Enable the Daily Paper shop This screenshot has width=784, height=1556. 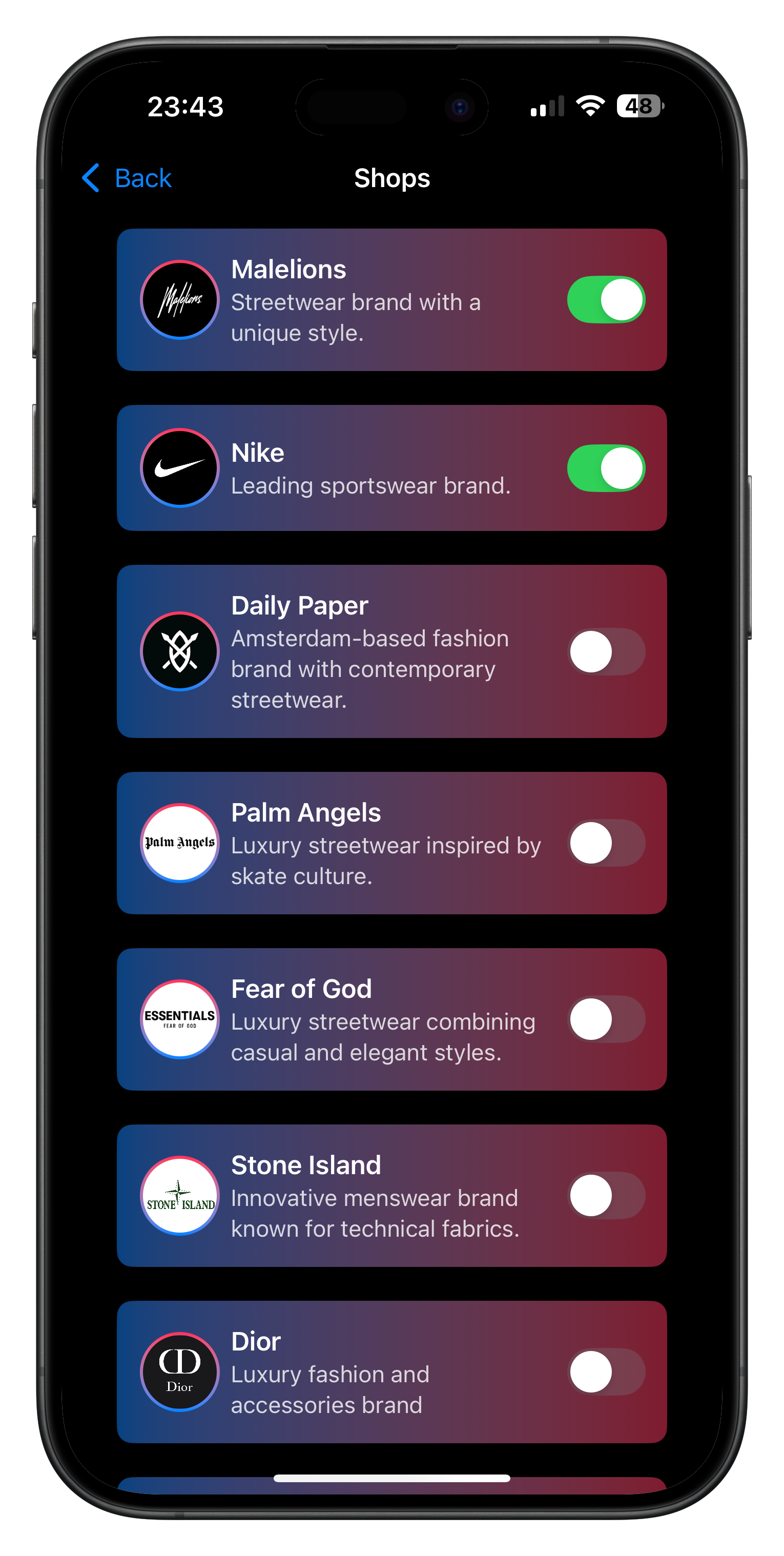pos(606,652)
